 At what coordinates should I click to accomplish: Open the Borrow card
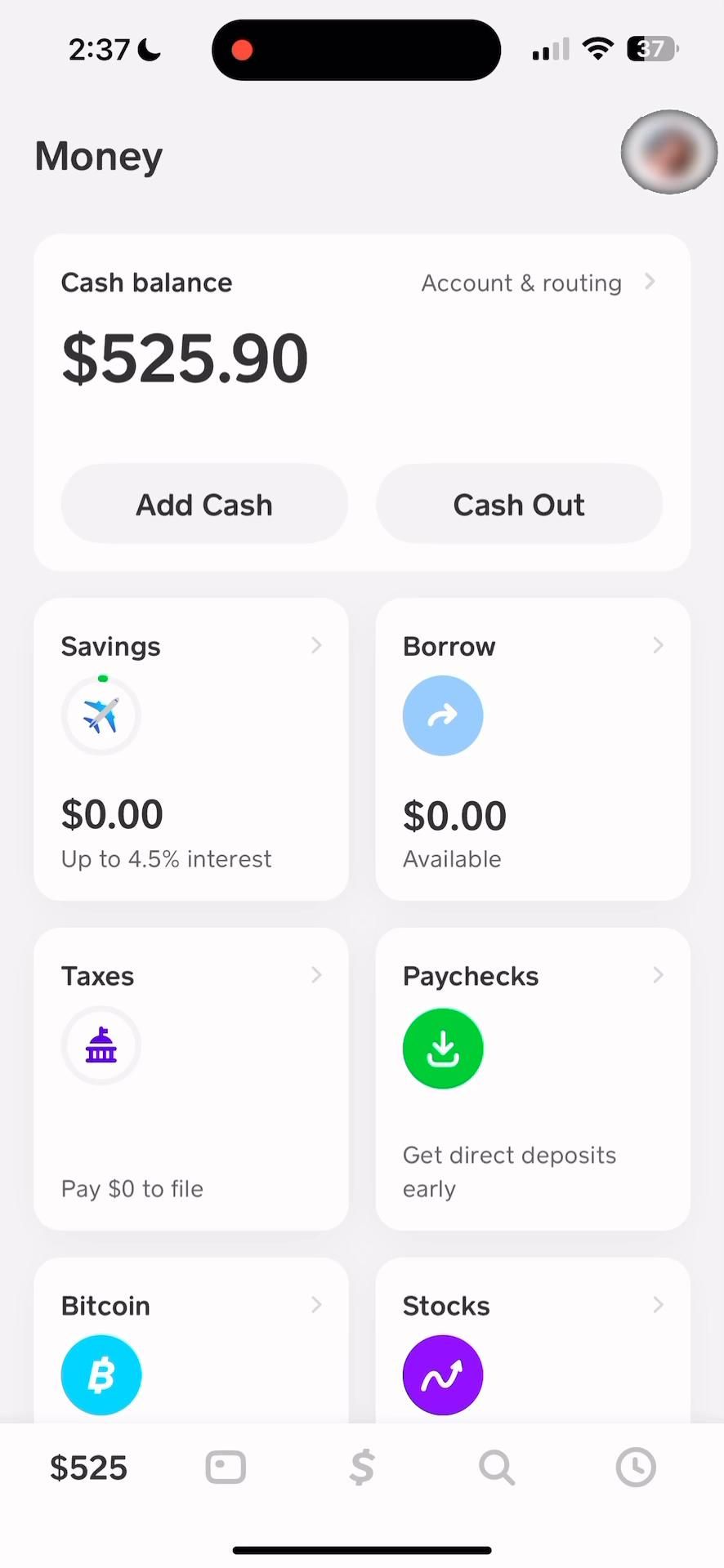click(x=533, y=749)
